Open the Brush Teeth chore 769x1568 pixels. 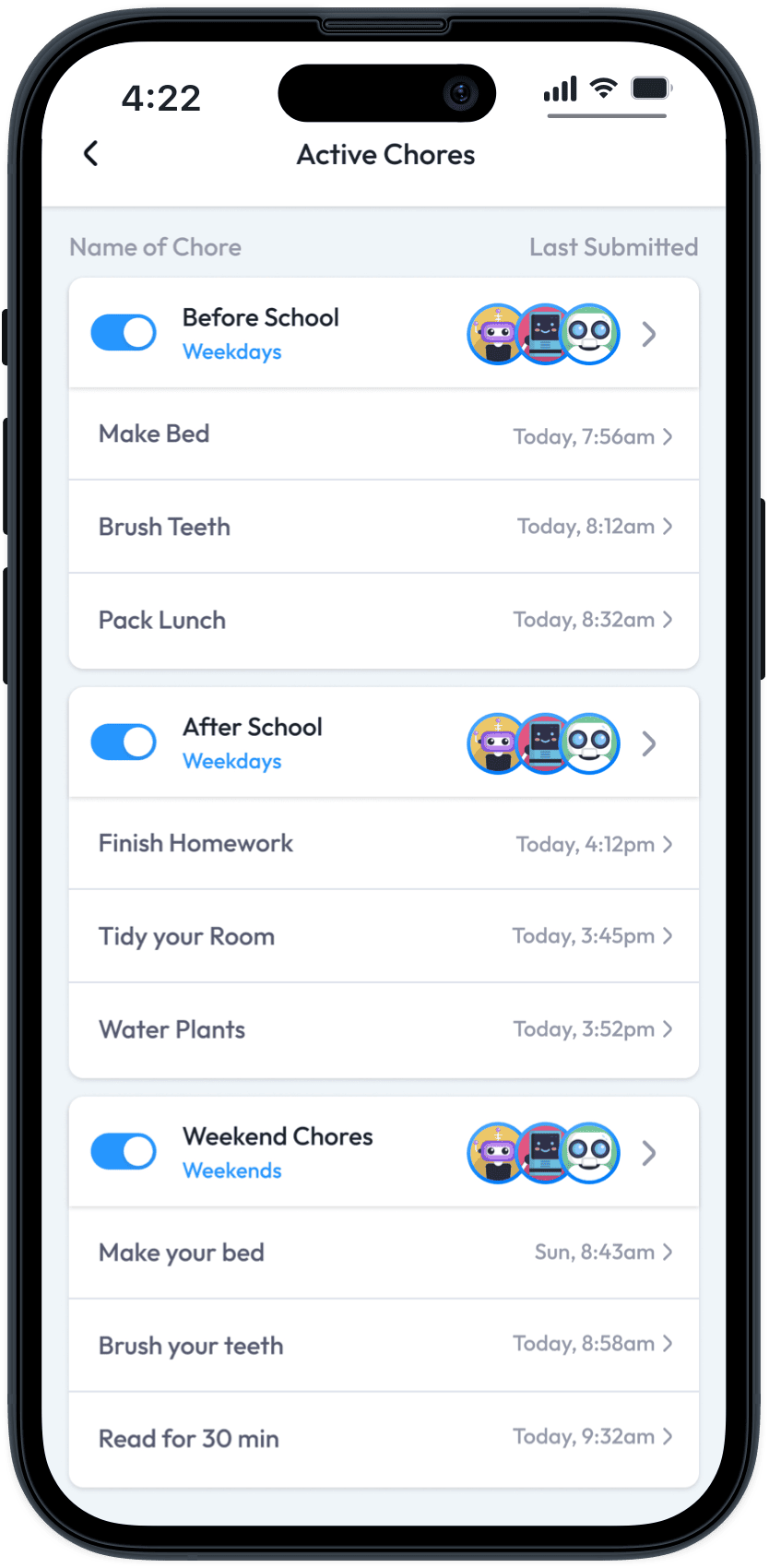384,527
